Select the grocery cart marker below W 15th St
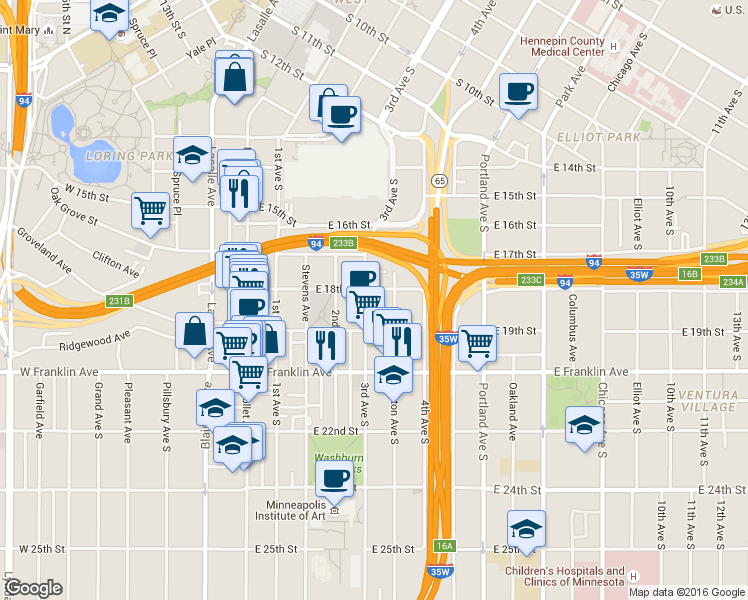This screenshot has width=748, height=600. 150,213
